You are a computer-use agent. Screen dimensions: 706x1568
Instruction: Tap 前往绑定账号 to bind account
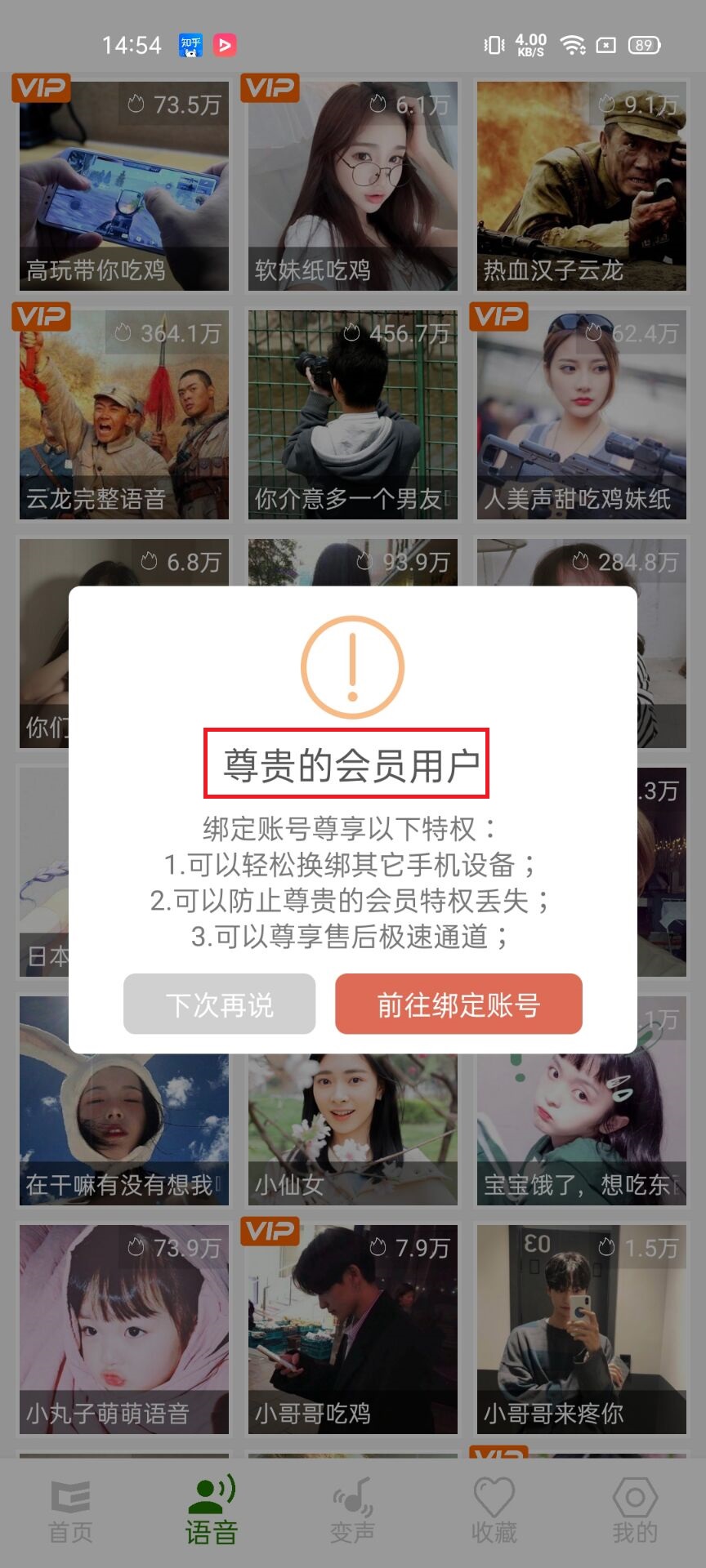(x=458, y=1004)
